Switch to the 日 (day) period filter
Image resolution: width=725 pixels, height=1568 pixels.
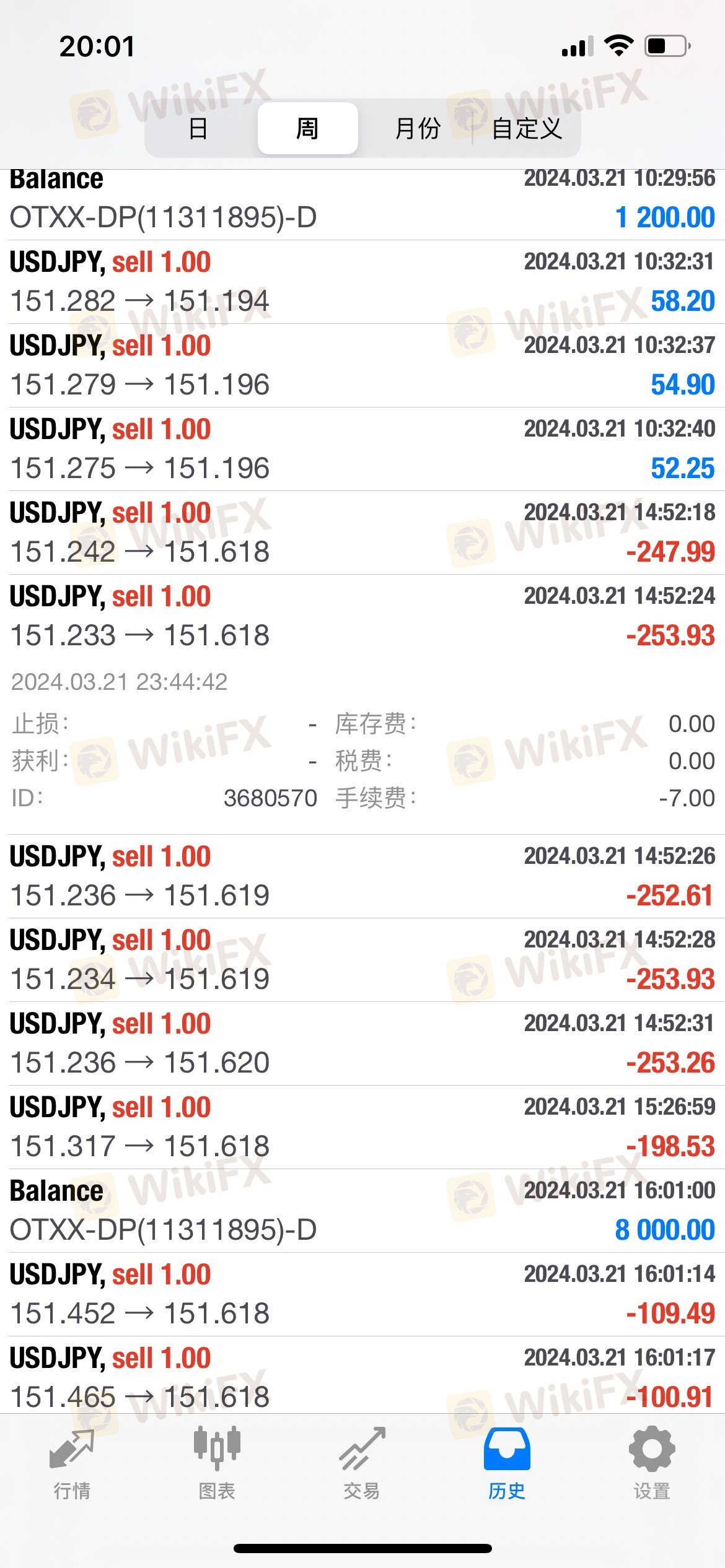(198, 128)
